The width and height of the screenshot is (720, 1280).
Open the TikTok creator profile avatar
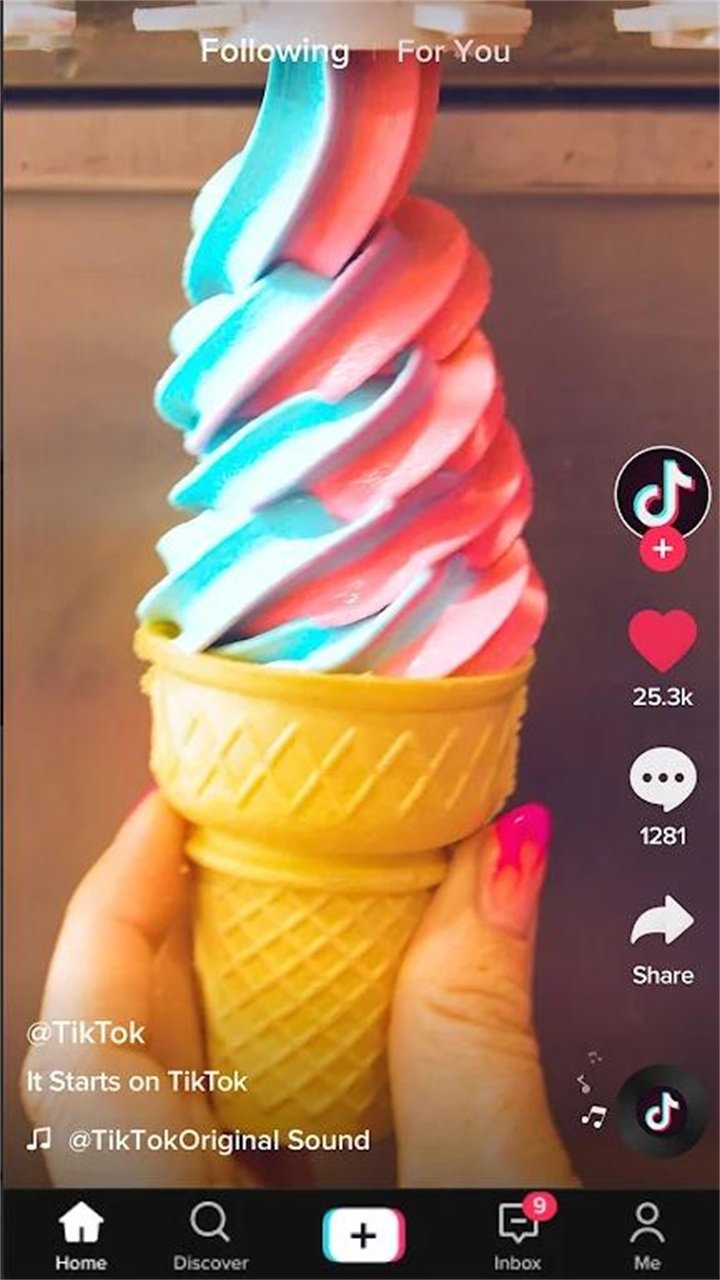662,494
